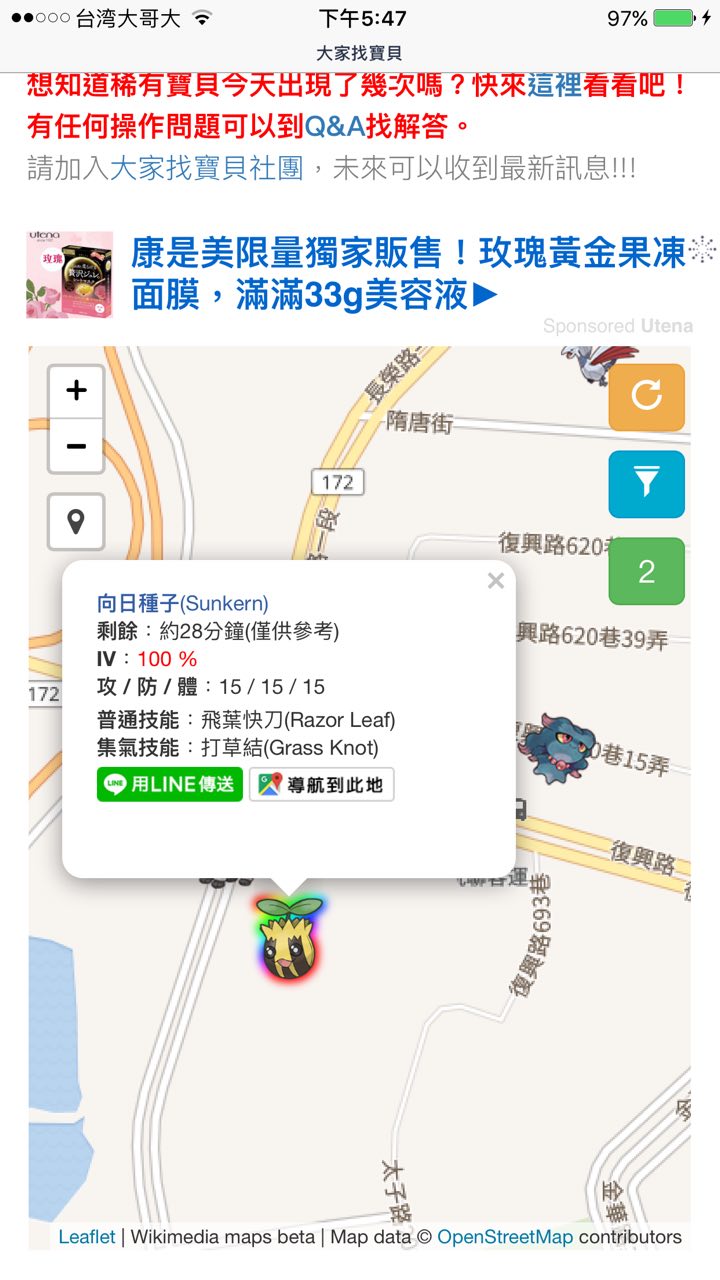This screenshot has width=720, height=1280.
Task: Navigate to this location with Google Maps
Action: (x=322, y=784)
